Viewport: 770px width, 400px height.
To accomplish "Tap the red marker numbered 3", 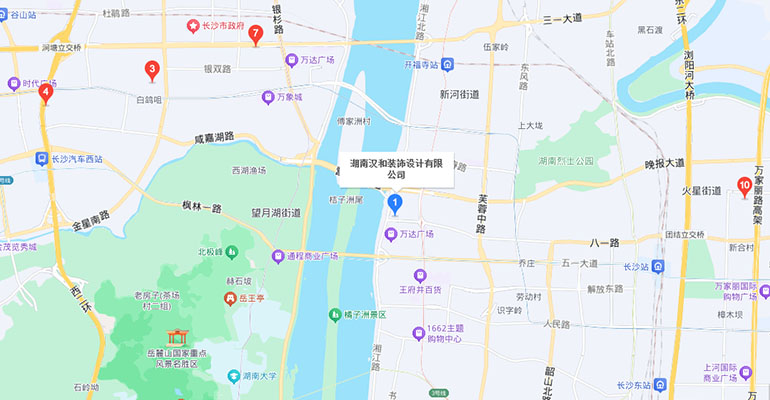I will 152,70.
